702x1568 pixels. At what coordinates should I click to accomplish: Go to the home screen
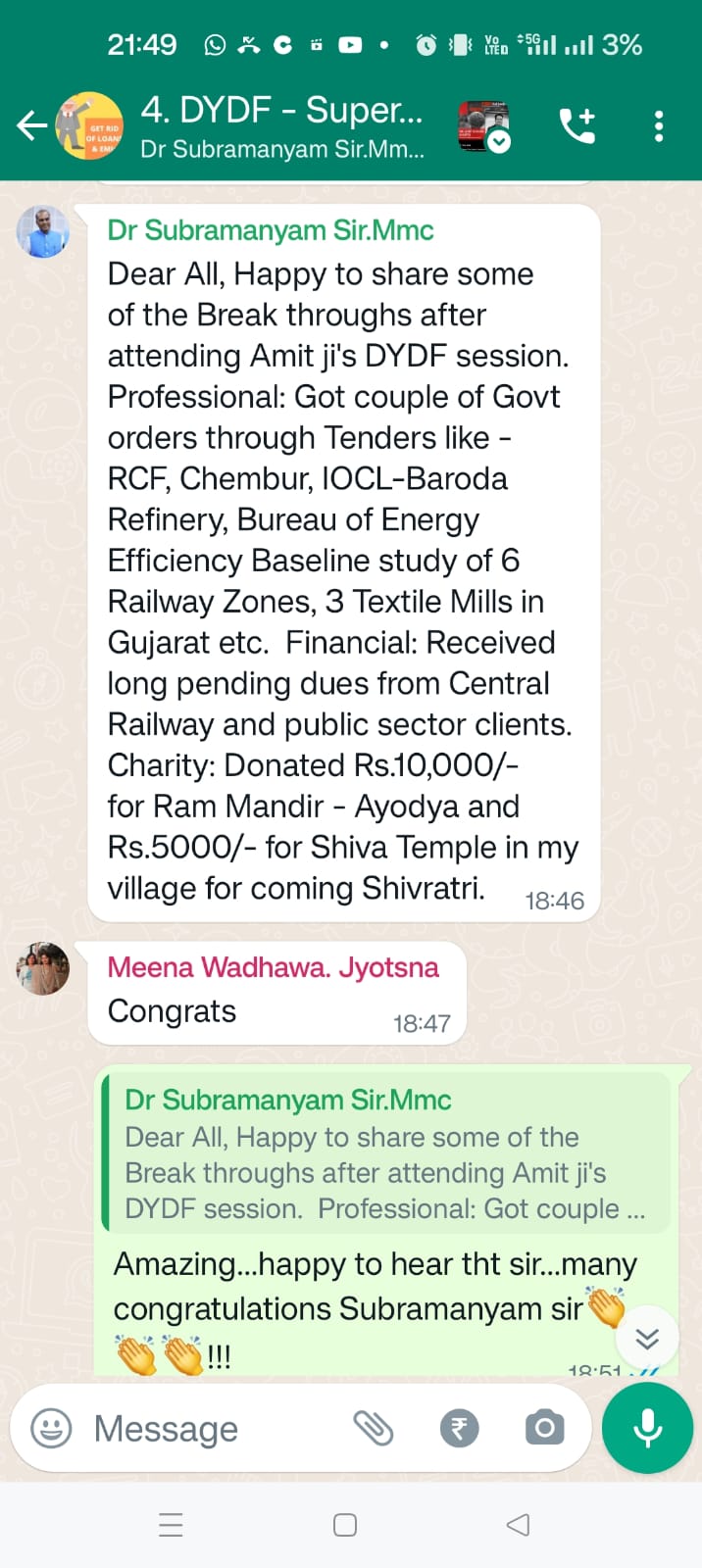(x=345, y=1525)
